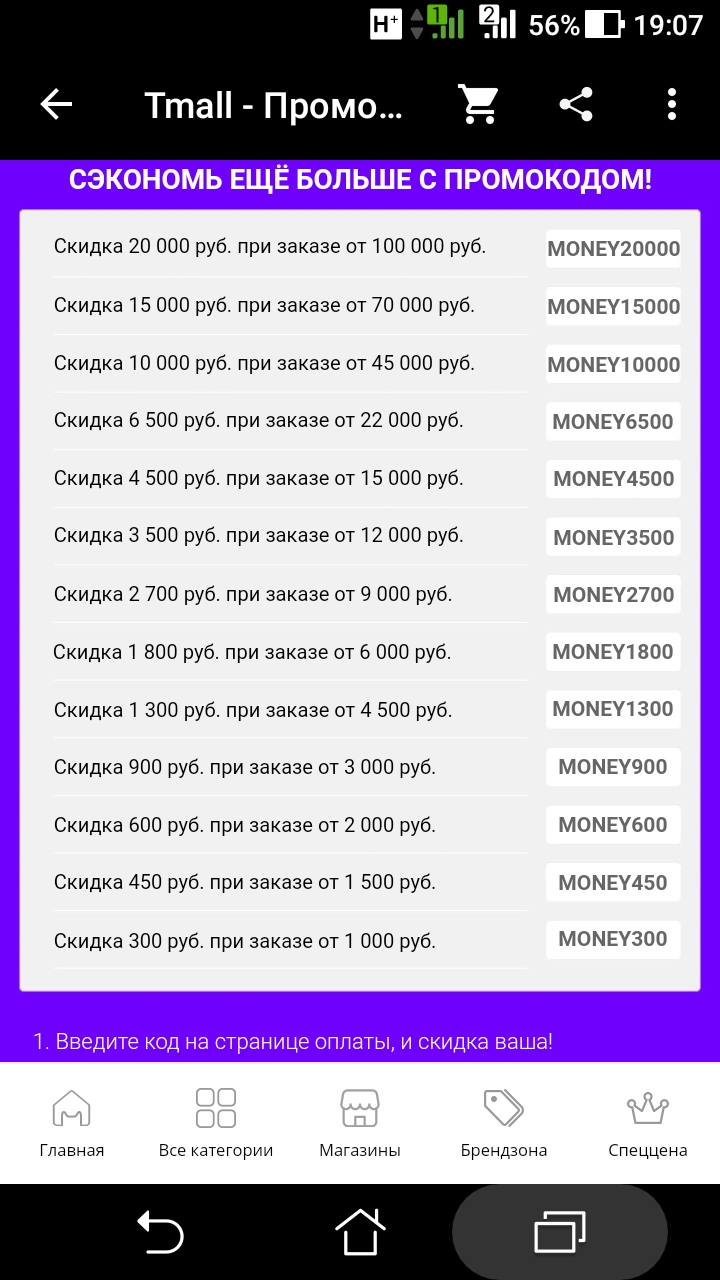Switch to the Магазины tab

click(x=360, y=1123)
